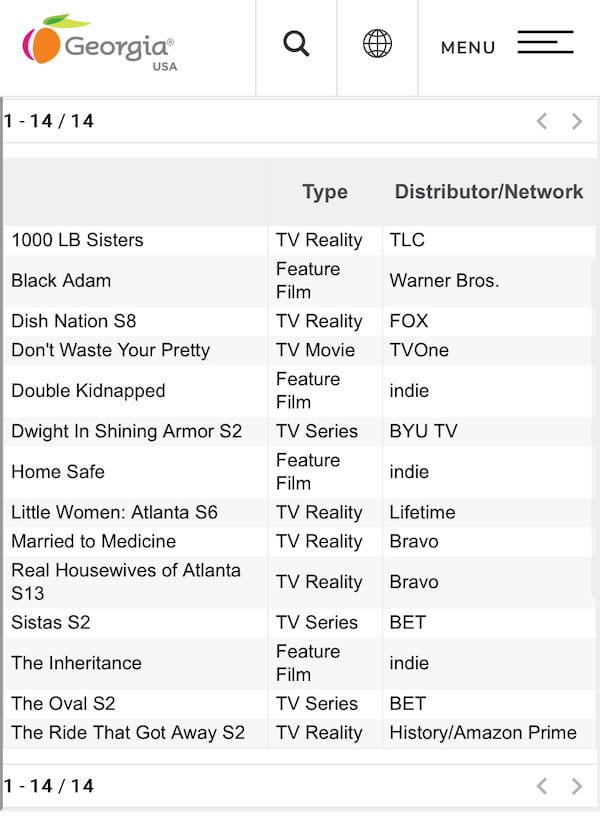
Task: Open the globe language selector
Action: tap(377, 44)
